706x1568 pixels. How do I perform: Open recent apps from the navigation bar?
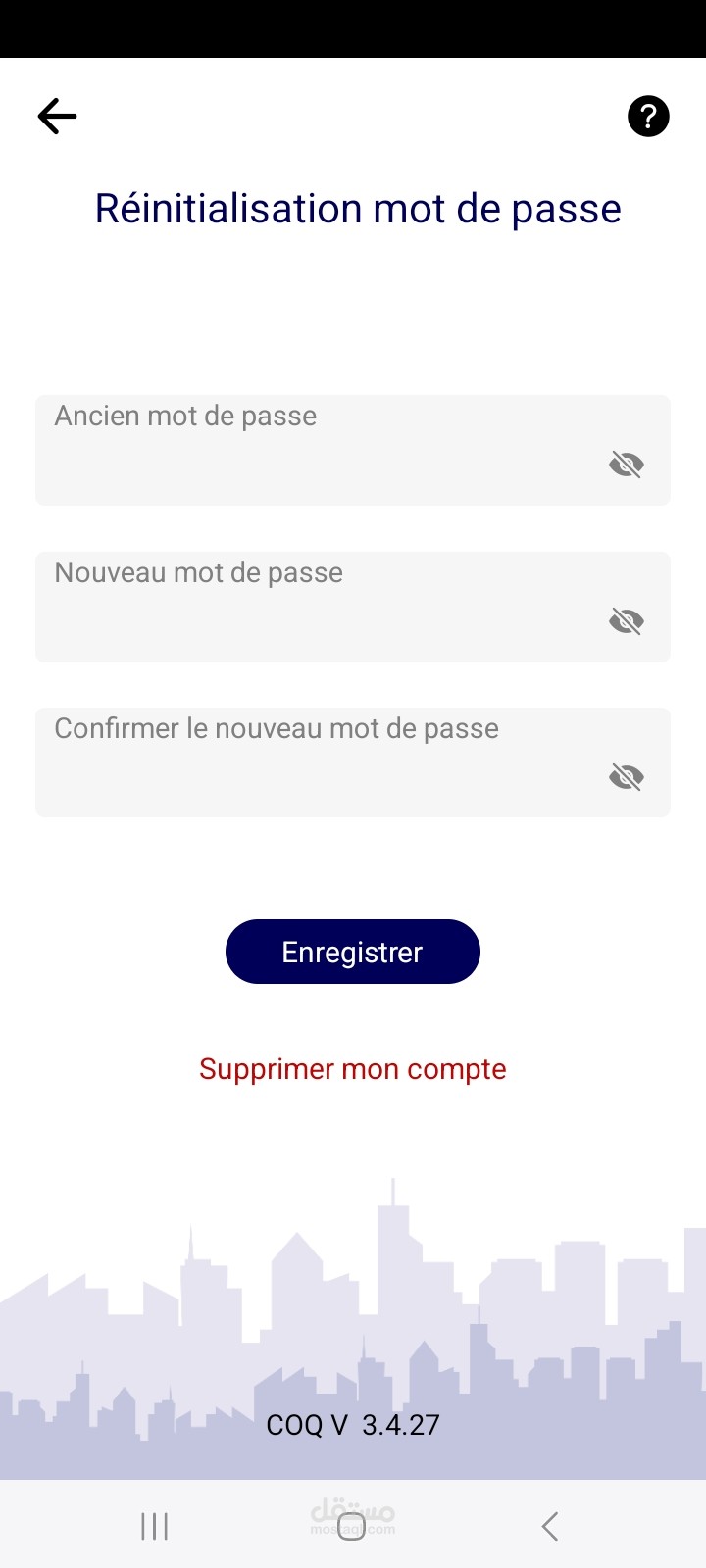[155, 1526]
